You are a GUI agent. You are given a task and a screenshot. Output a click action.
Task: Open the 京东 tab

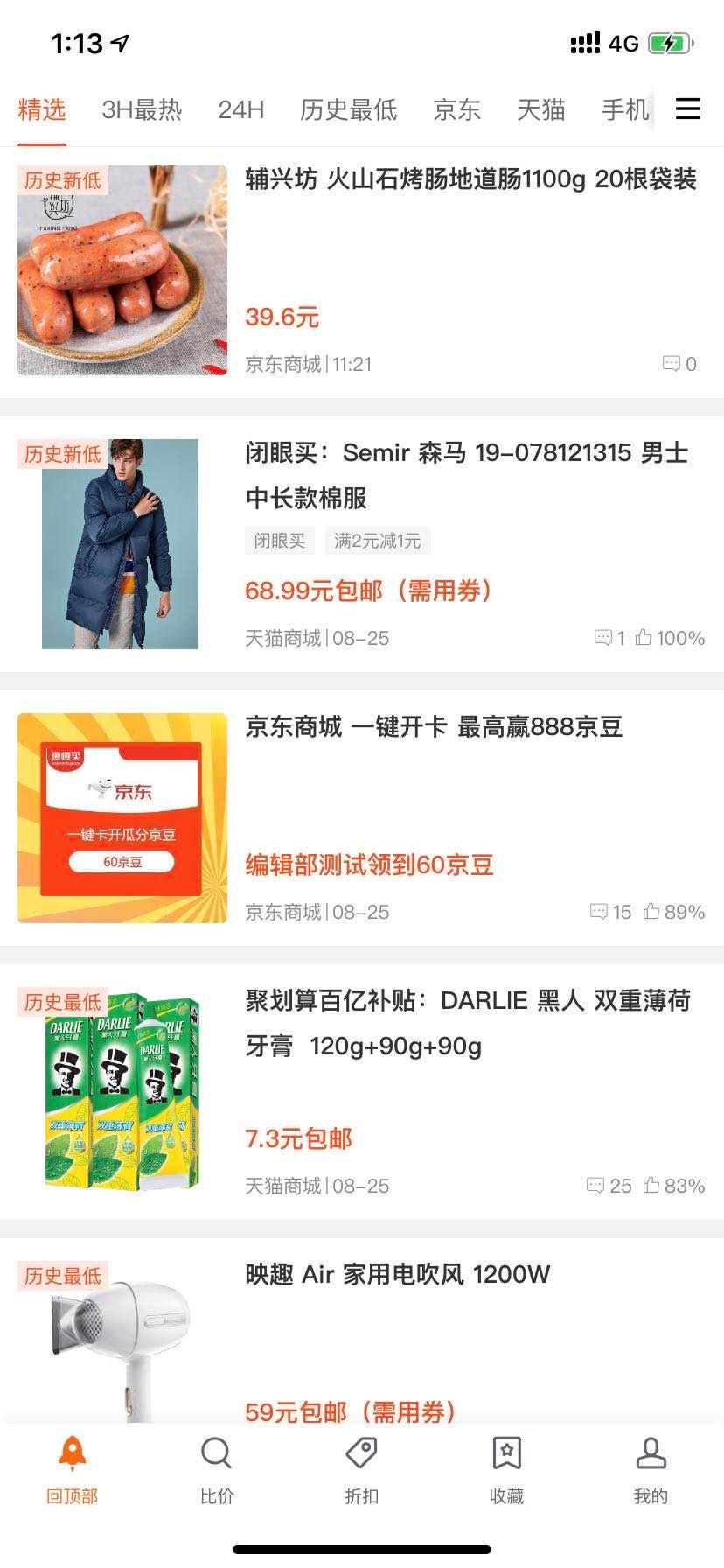coord(457,110)
